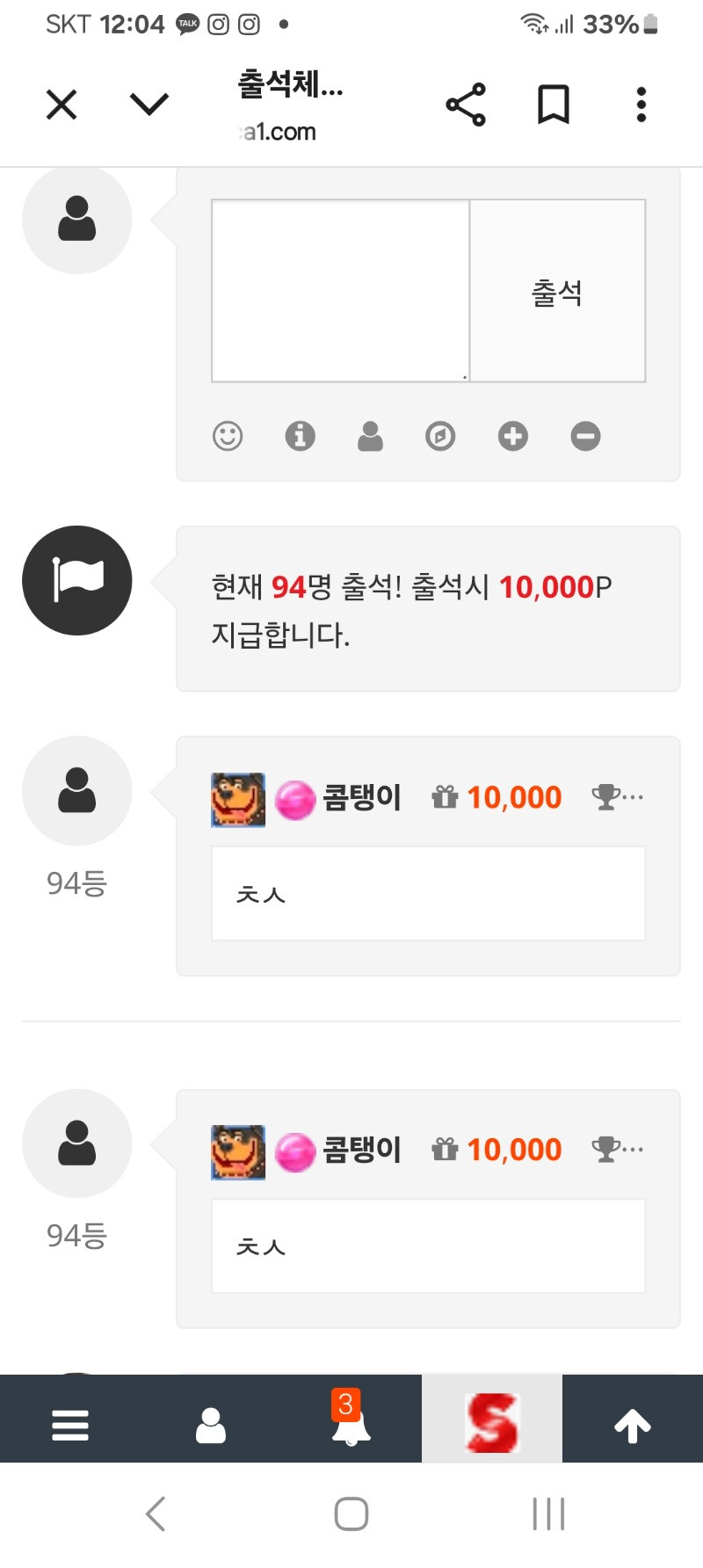Submit attendance with the 출석 button
The height and width of the screenshot is (1568, 703).
coord(557,291)
